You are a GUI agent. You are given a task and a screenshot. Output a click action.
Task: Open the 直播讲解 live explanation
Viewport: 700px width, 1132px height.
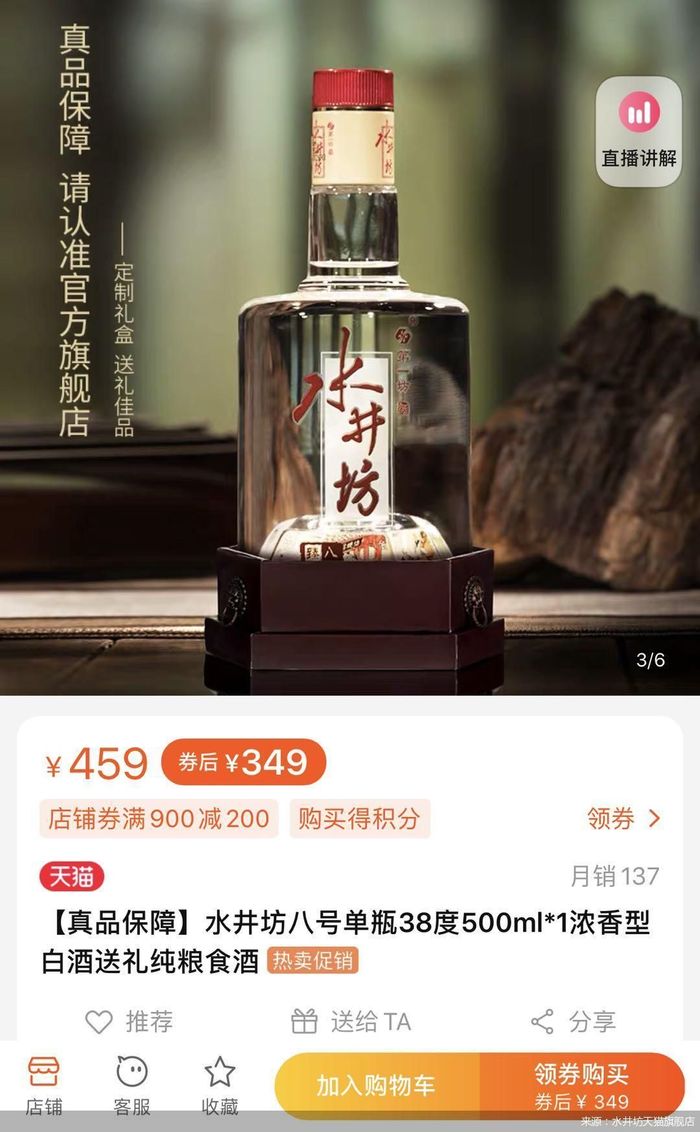(x=639, y=132)
